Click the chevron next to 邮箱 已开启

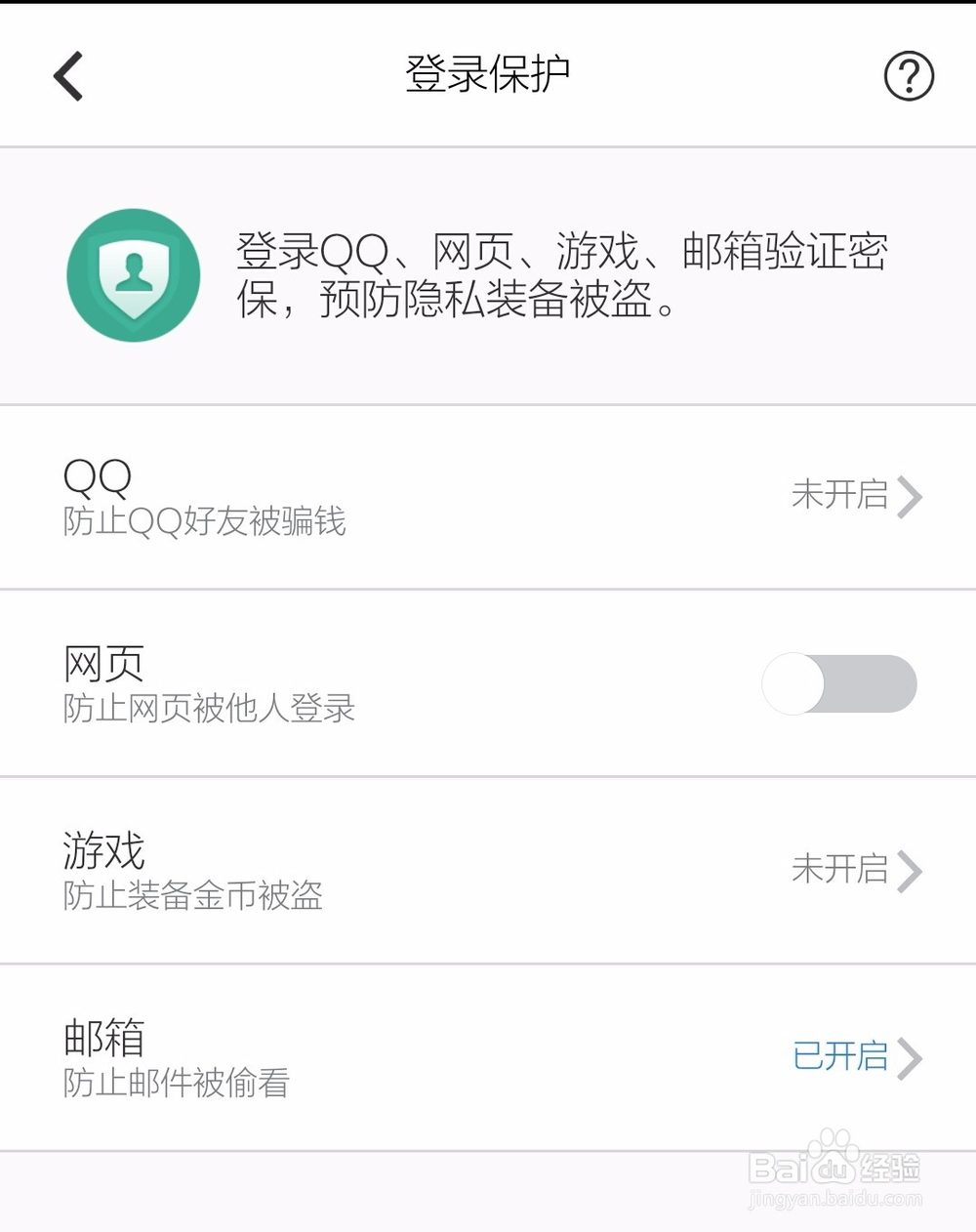click(x=912, y=1058)
